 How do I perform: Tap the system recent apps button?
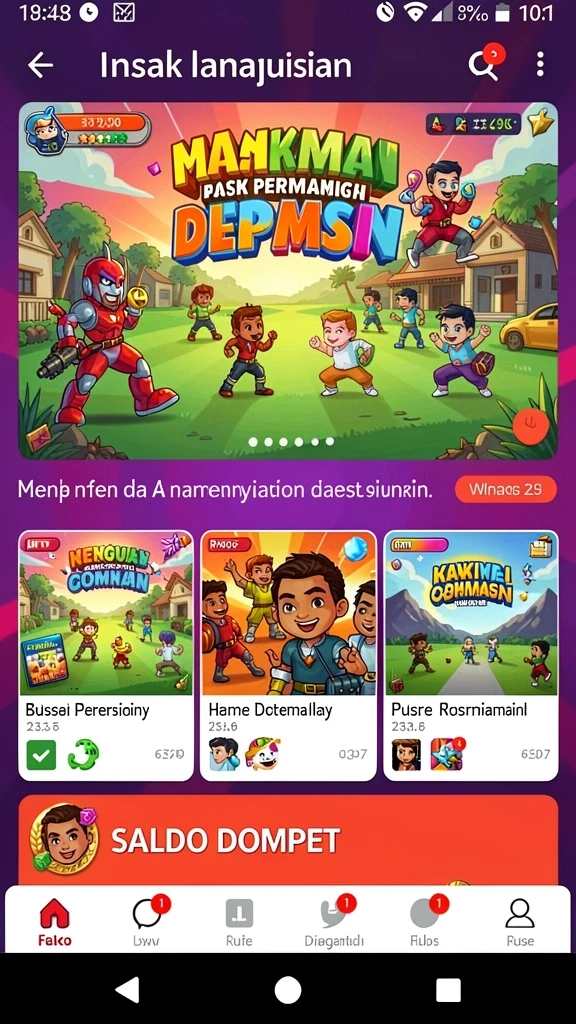pos(448,990)
